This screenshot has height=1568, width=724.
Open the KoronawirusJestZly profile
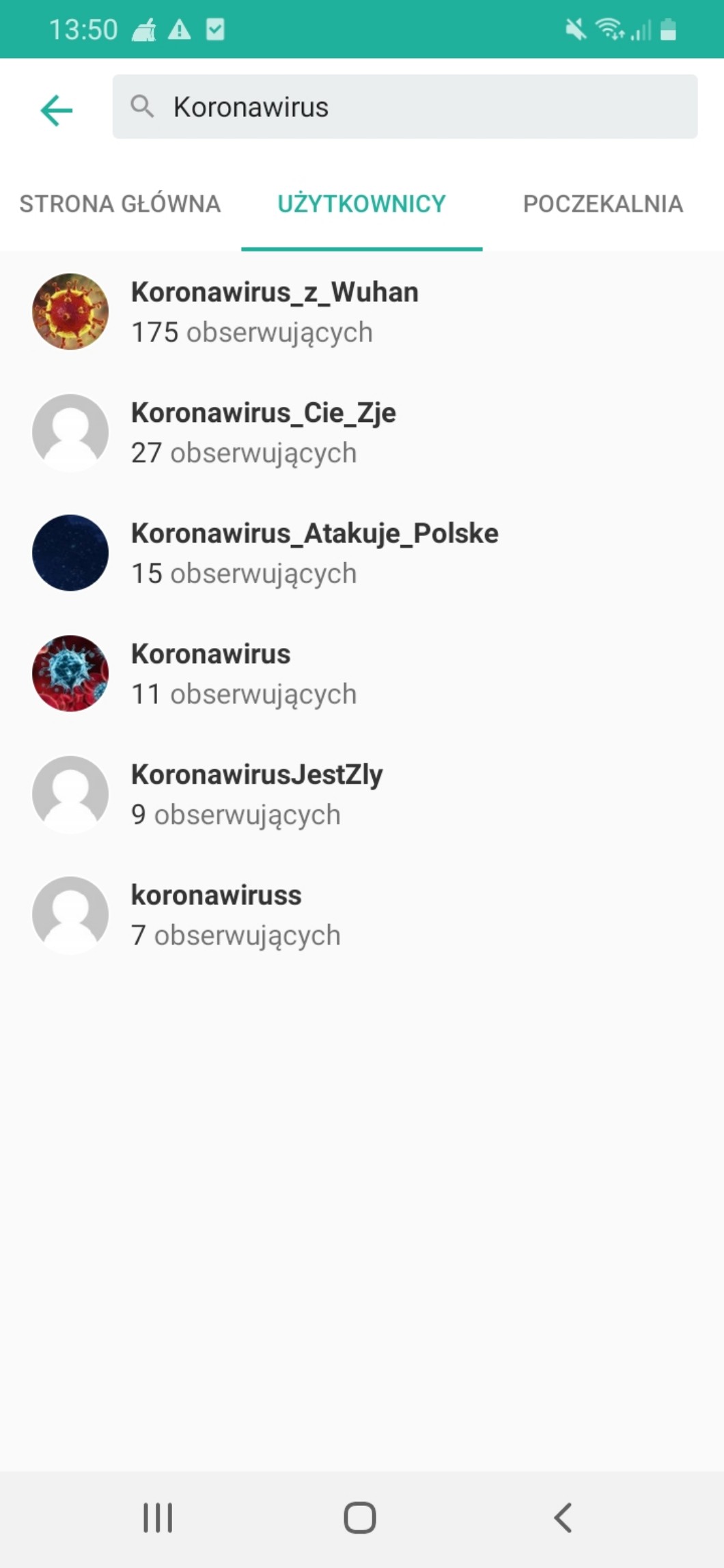256,794
